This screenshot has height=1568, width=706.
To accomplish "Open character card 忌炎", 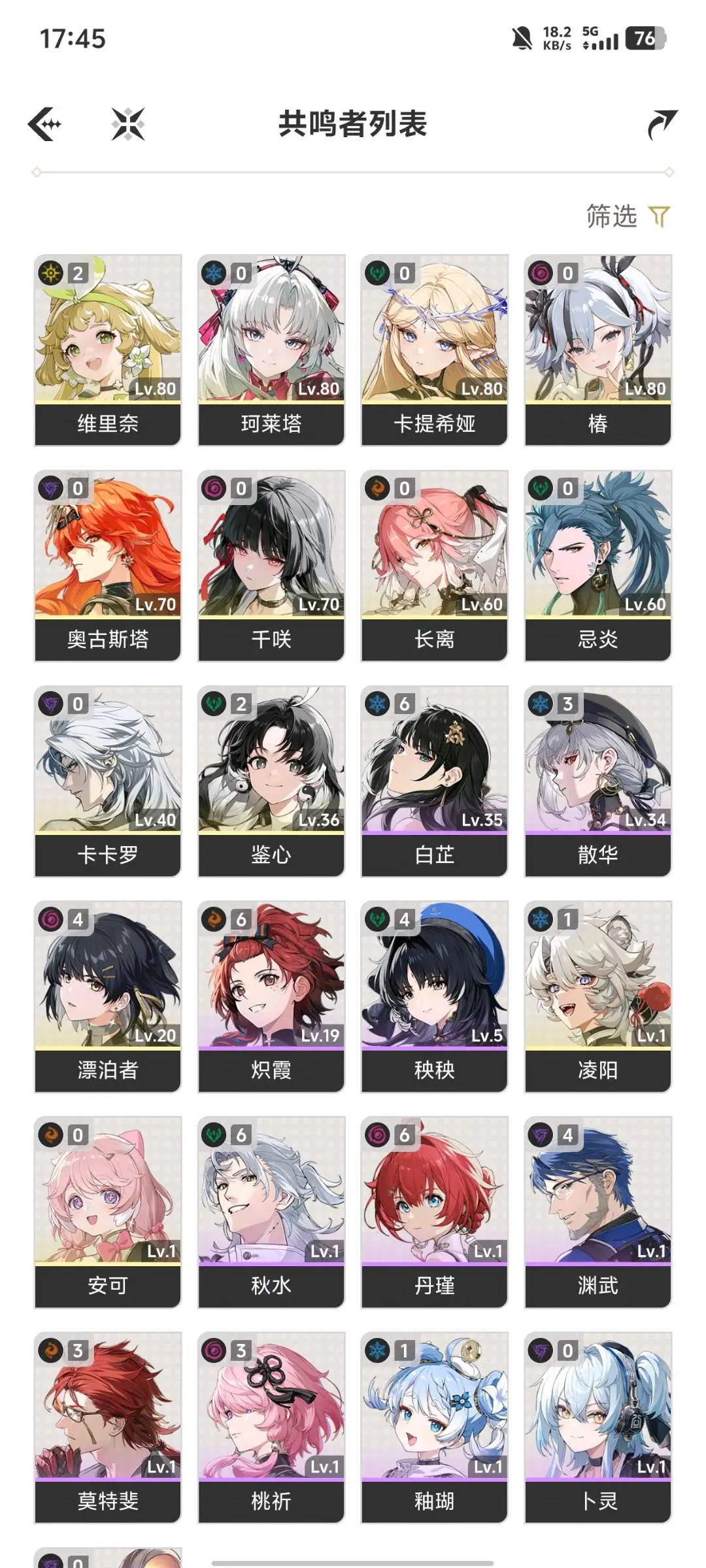I will (x=598, y=566).
